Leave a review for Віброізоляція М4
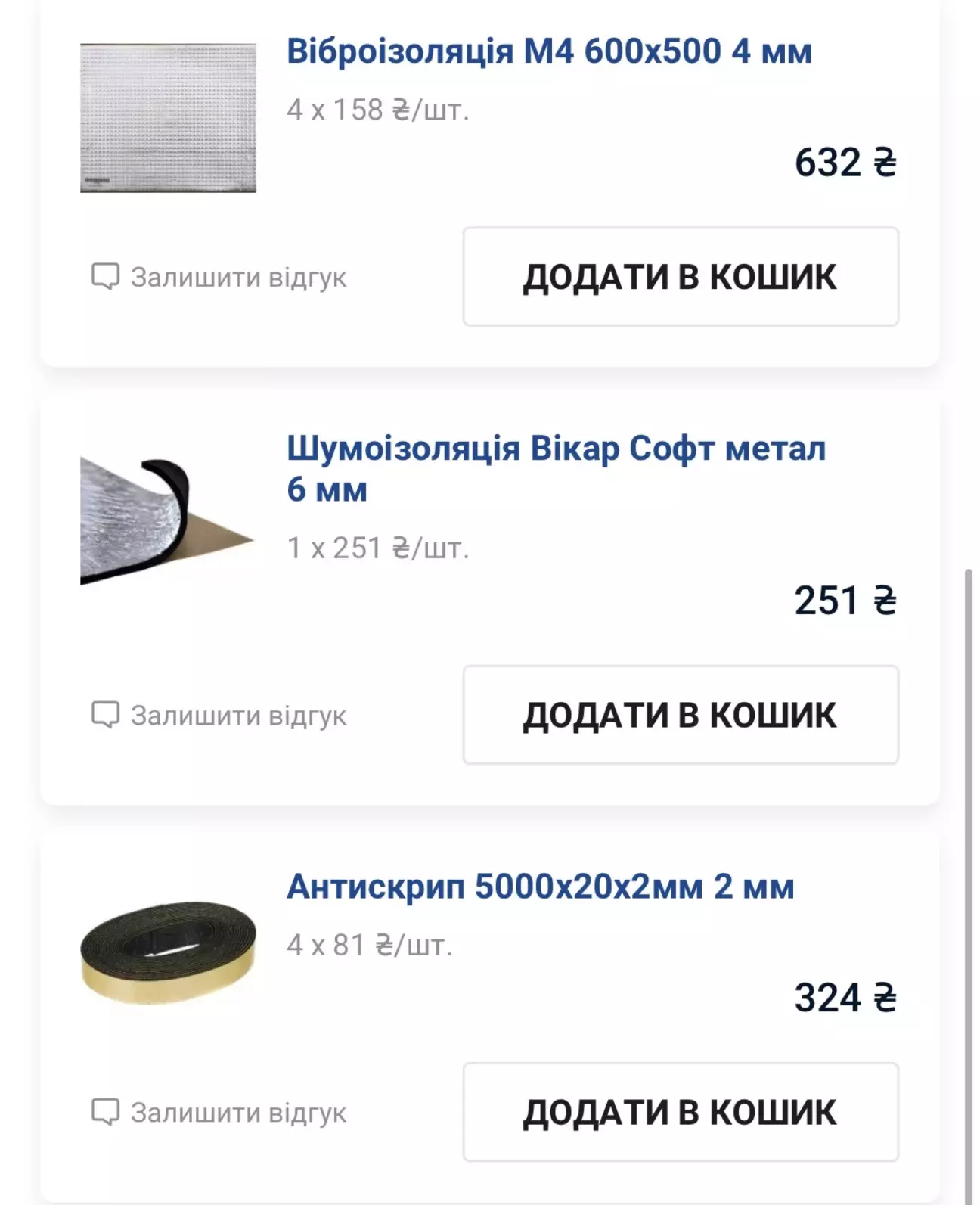 (x=219, y=278)
